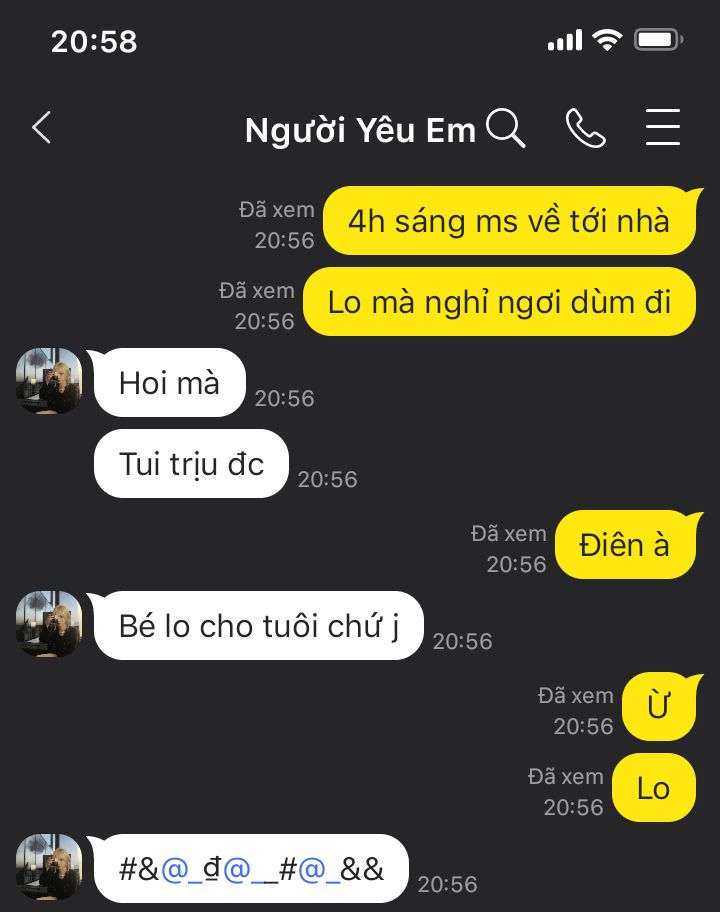Open profile picture beside "Hoi mà" message

pyautogui.click(x=49, y=381)
